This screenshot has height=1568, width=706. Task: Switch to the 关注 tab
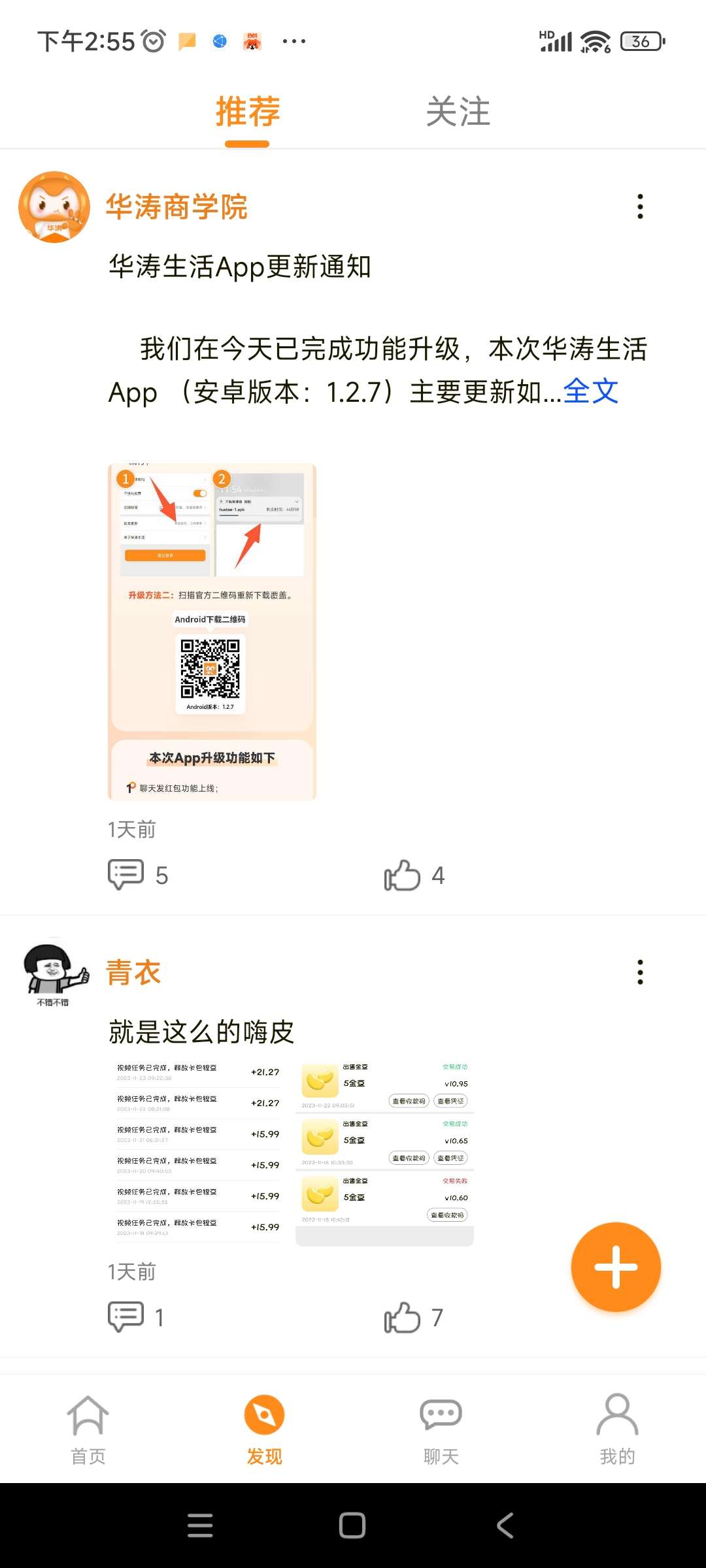pyautogui.click(x=458, y=112)
